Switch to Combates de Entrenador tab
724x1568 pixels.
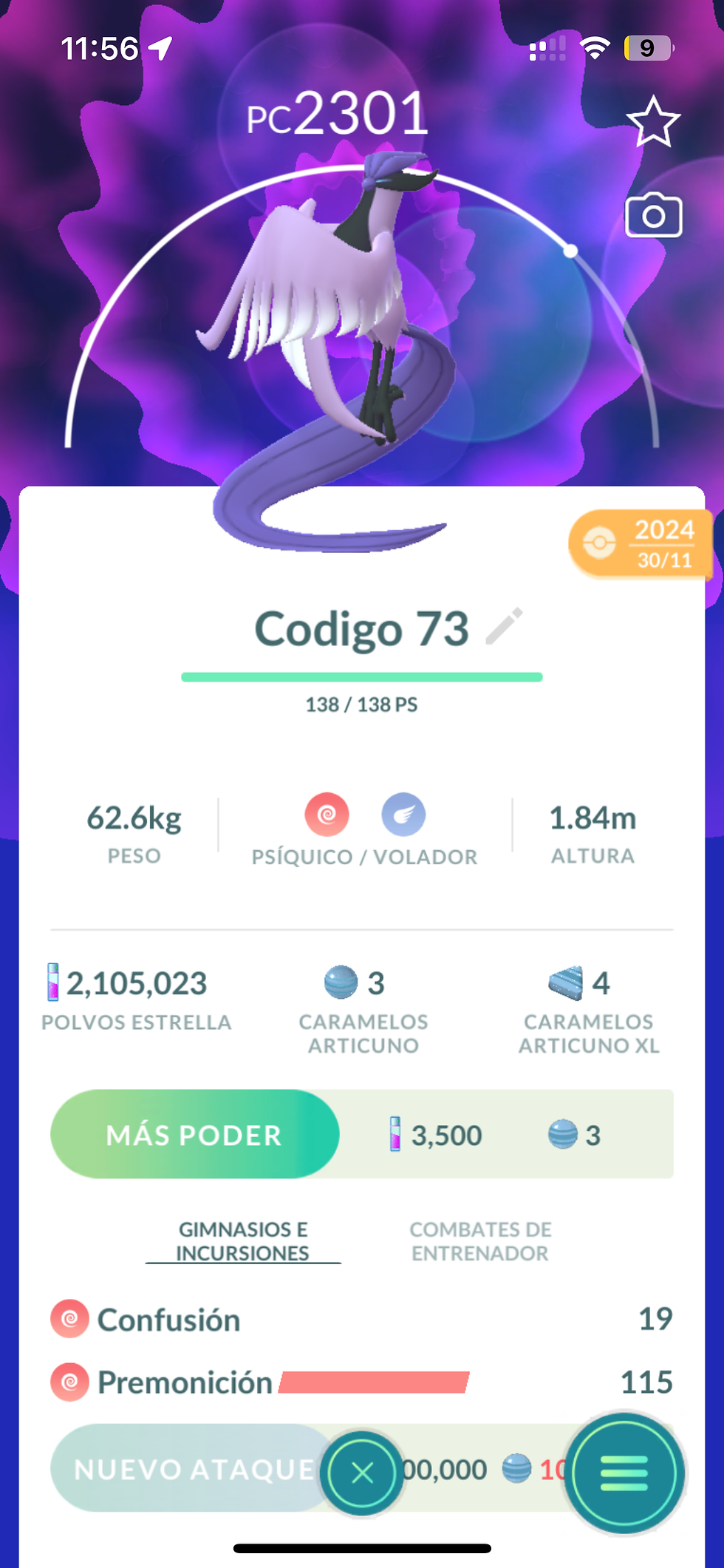tap(479, 1241)
